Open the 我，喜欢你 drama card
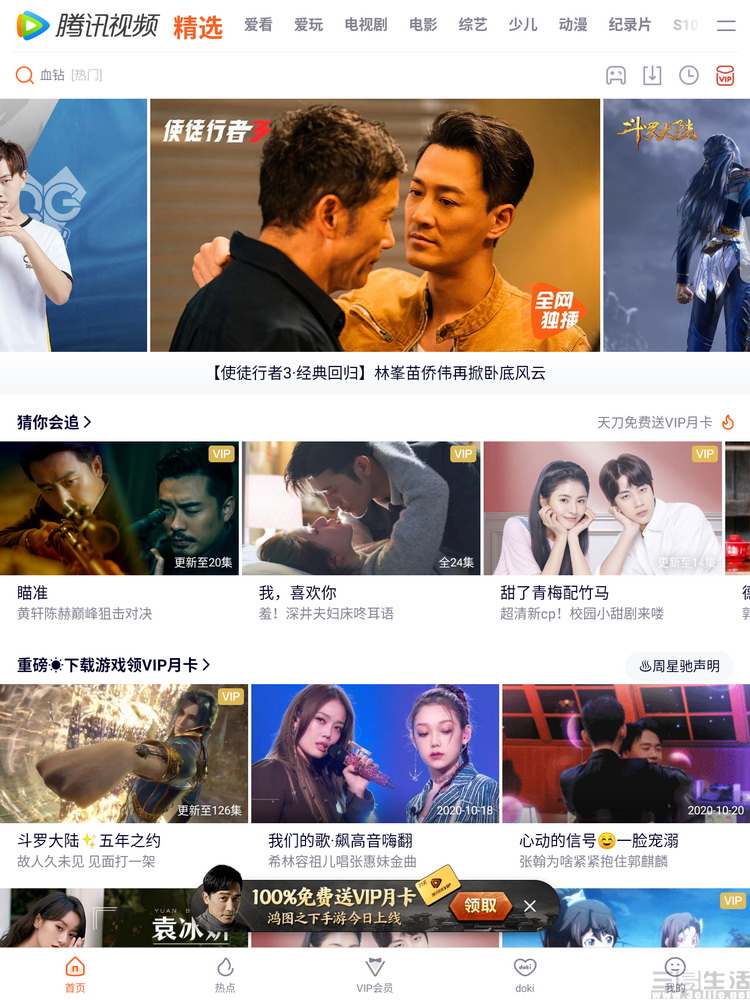Image resolution: width=750 pixels, height=1000 pixels. pyautogui.click(x=361, y=508)
